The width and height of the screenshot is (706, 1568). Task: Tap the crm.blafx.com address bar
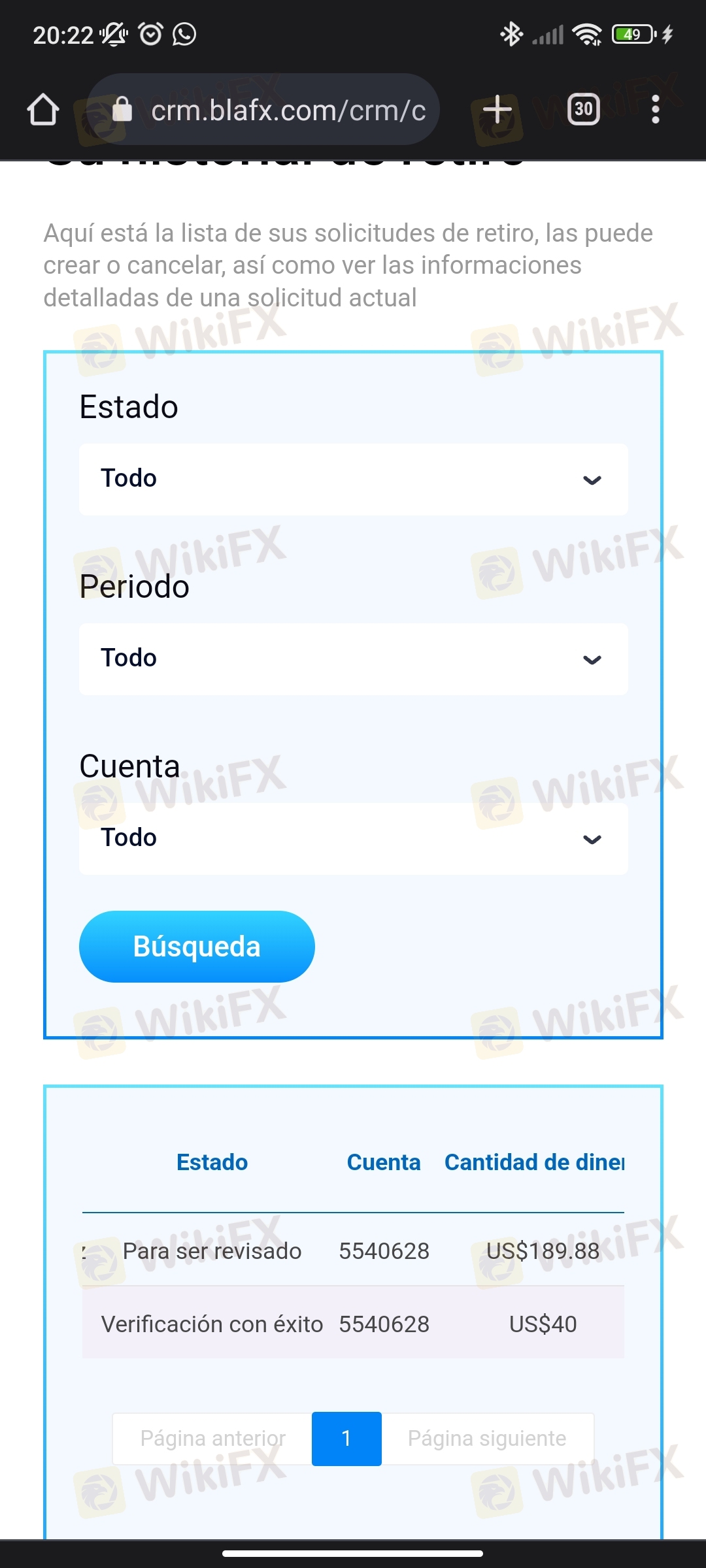[263, 109]
